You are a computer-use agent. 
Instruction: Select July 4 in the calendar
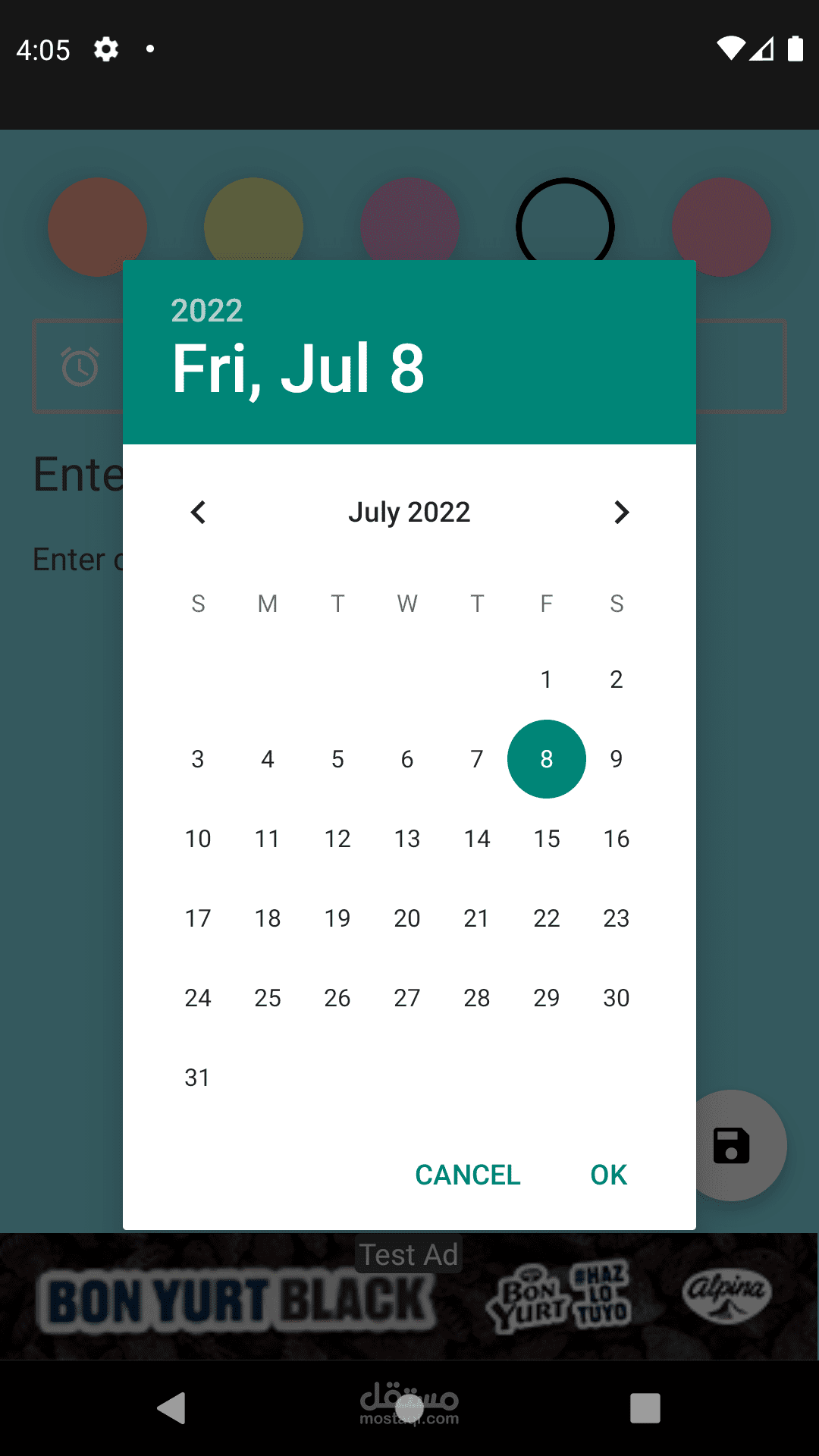coord(268,759)
